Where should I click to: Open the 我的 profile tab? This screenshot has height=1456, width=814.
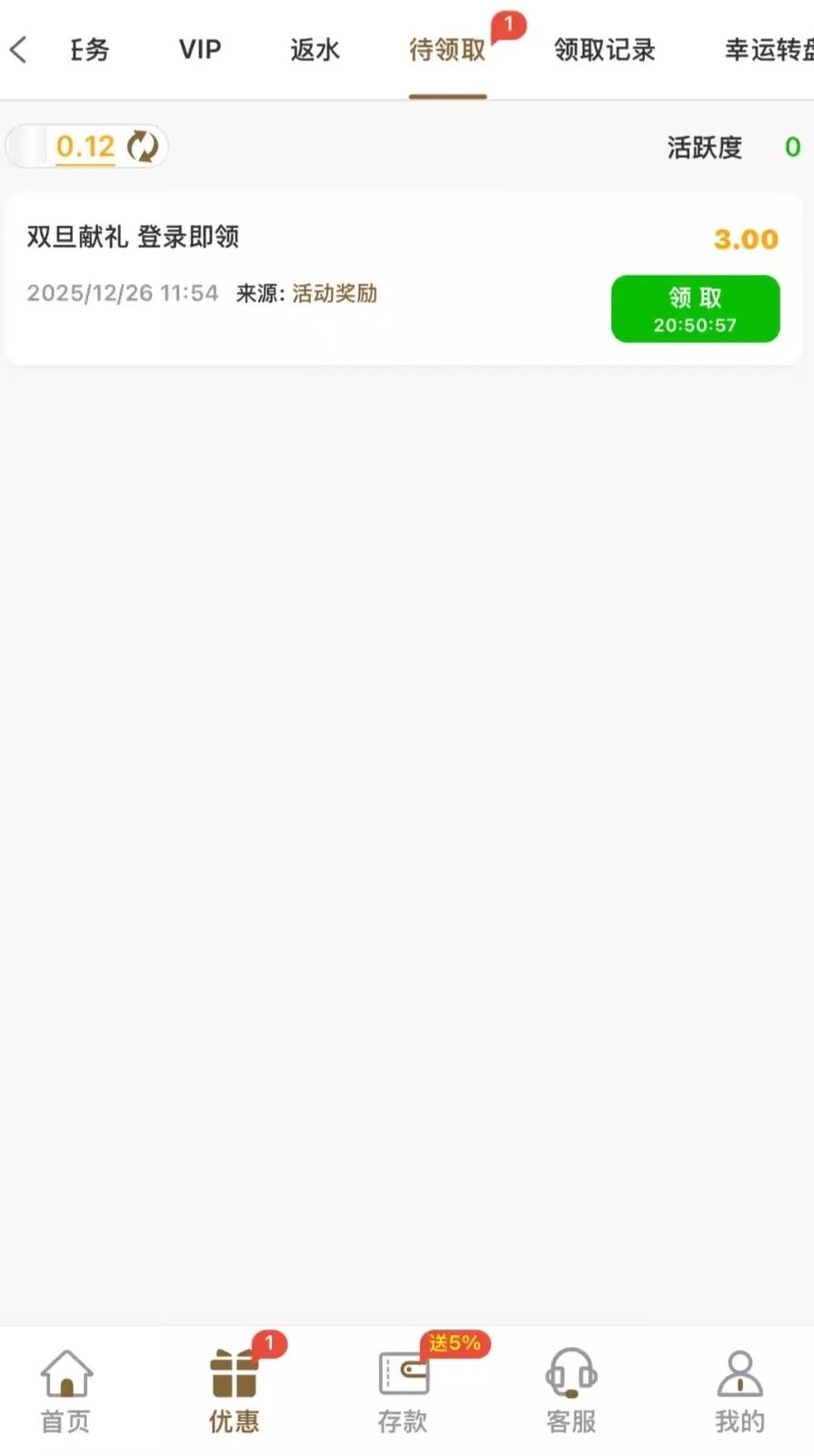tap(739, 1390)
